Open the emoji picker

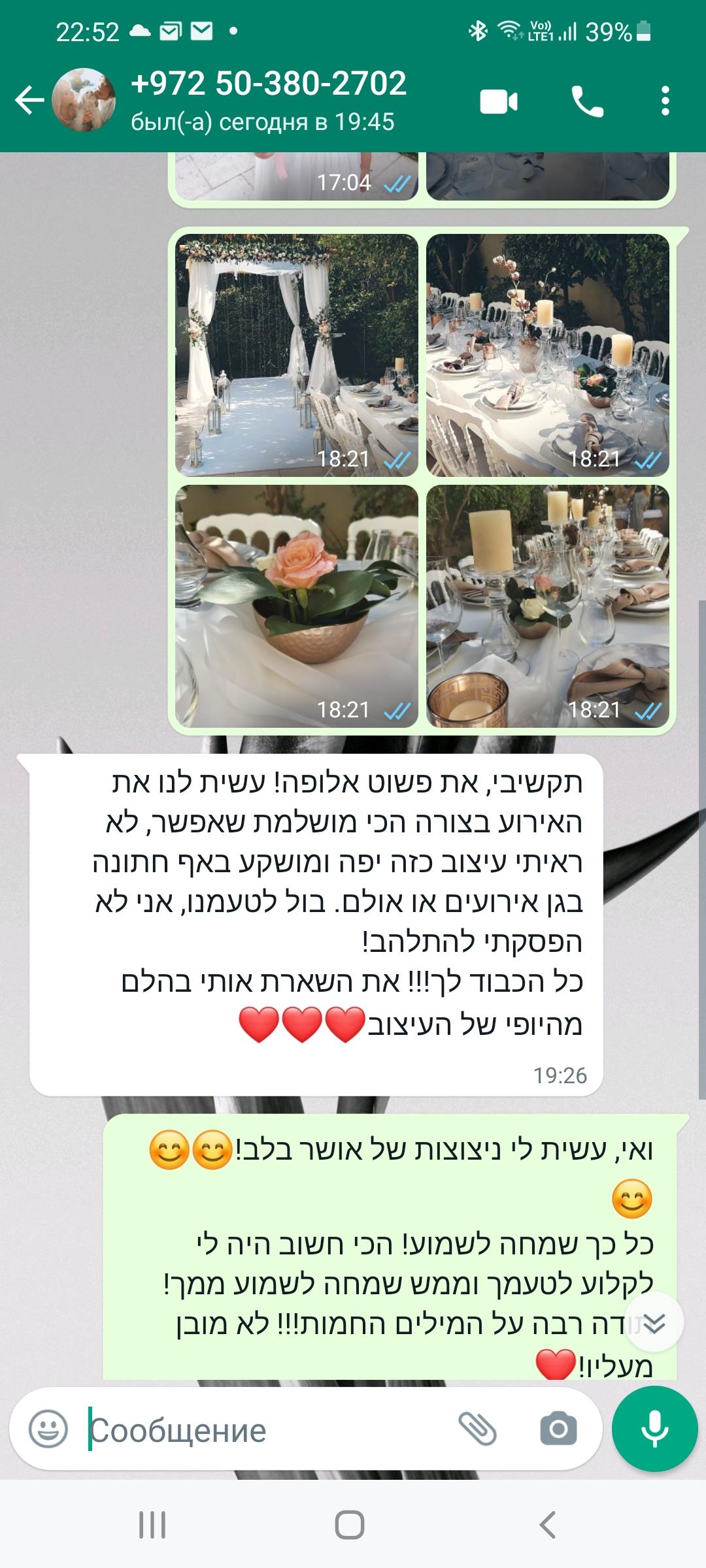coord(48,1429)
